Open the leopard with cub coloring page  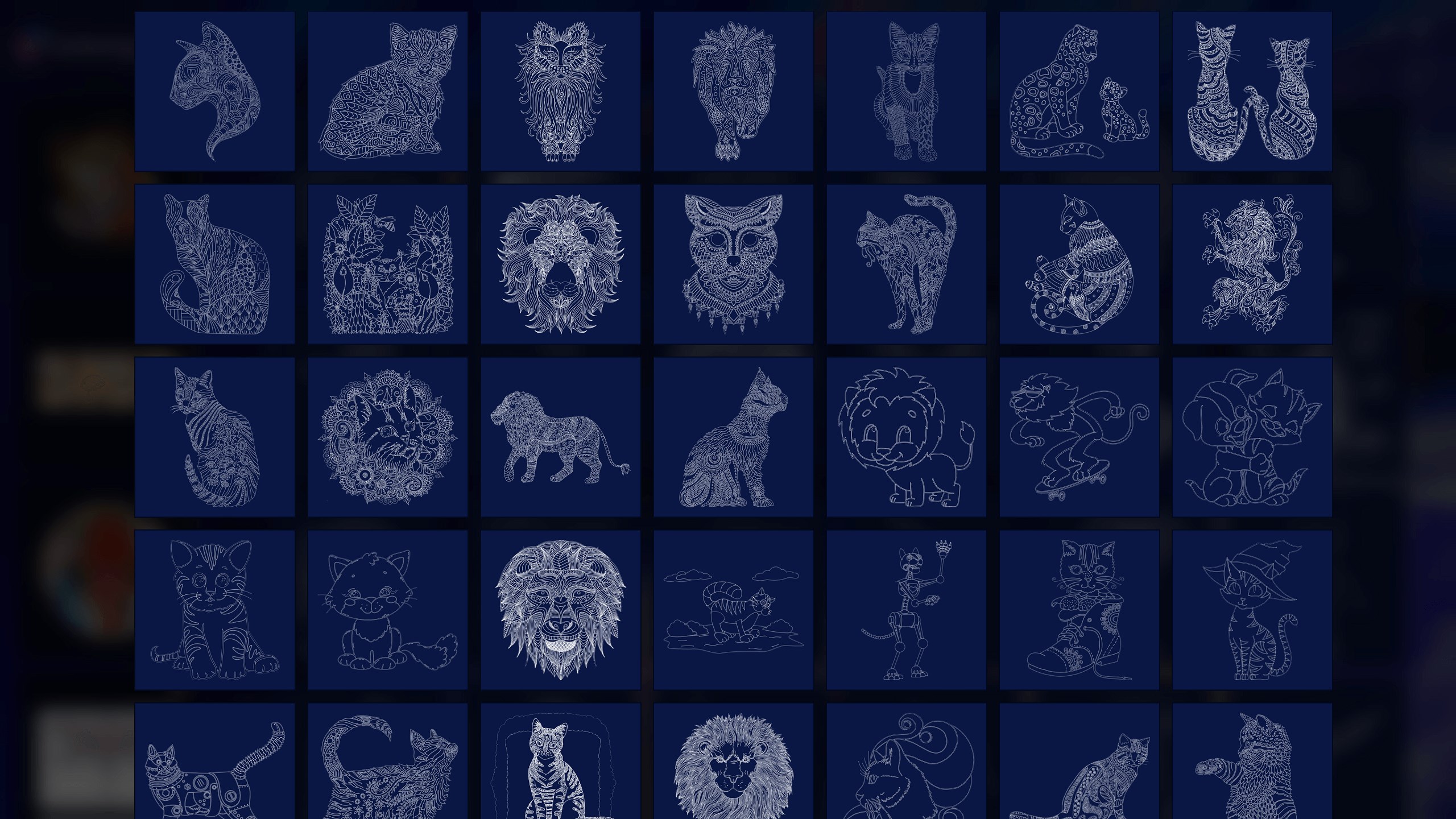[1079, 92]
